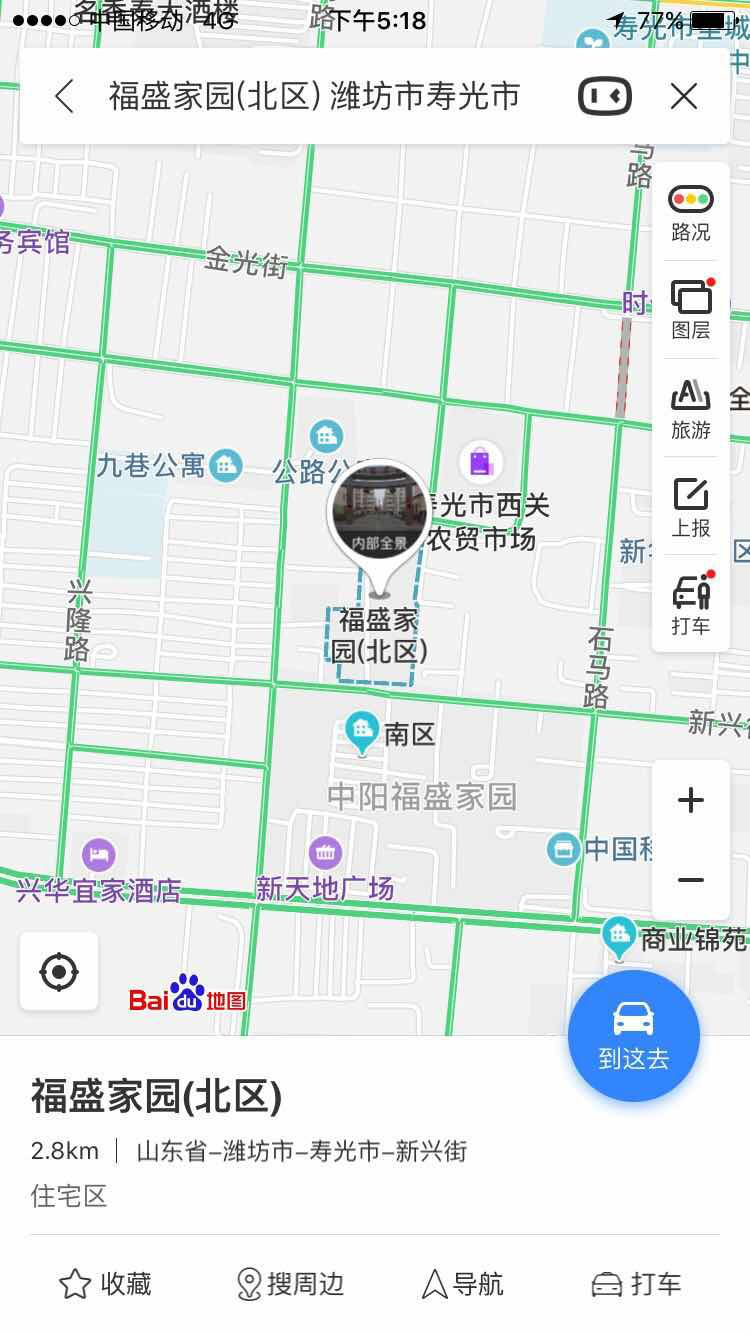Screen dimensions: 750x1334
Task: Open the 福盛家园(北区) details card
Action: pos(156,1097)
